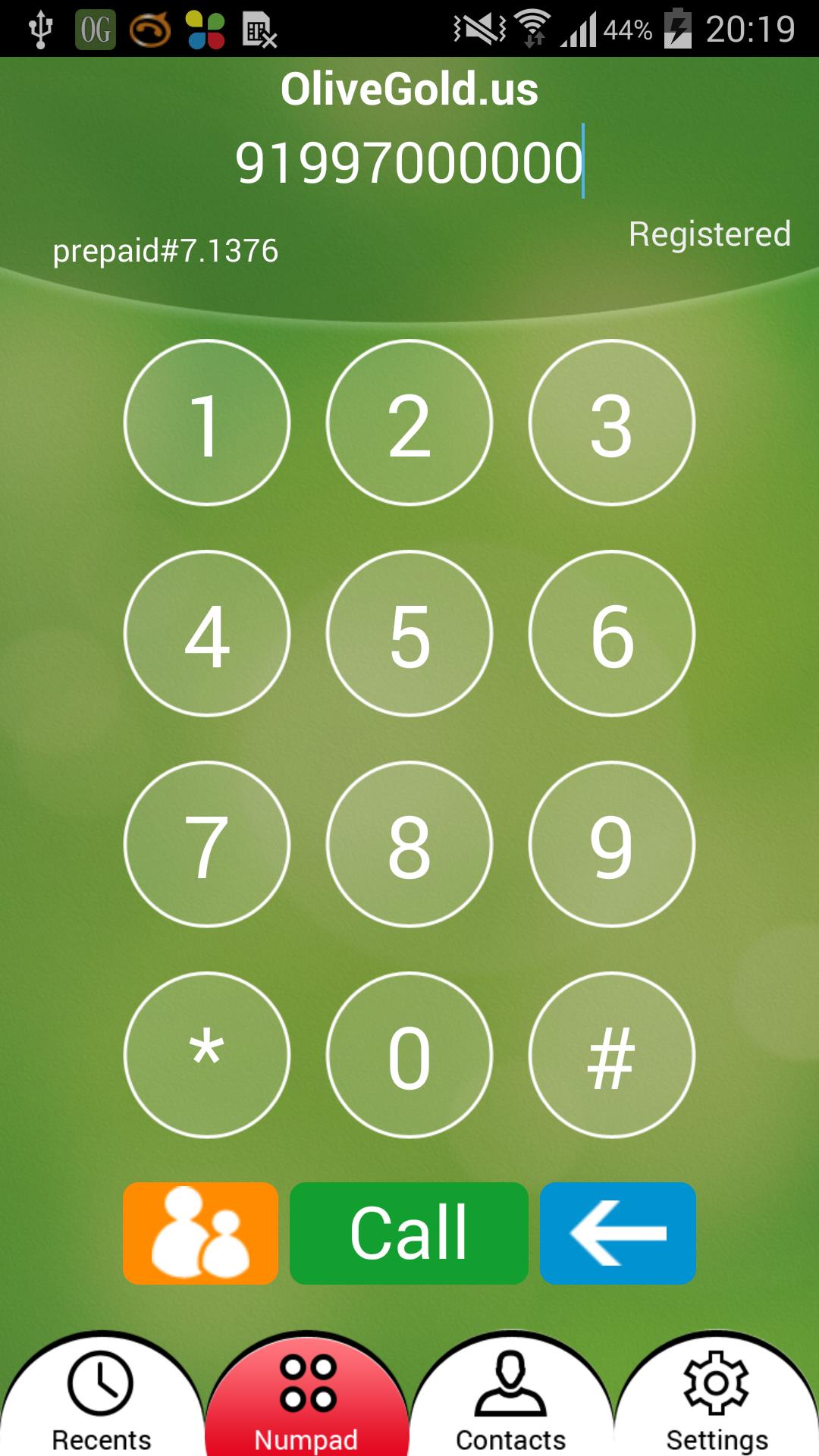Add a 0 to the number
Viewport: 819px width, 1456px height.
click(409, 1055)
